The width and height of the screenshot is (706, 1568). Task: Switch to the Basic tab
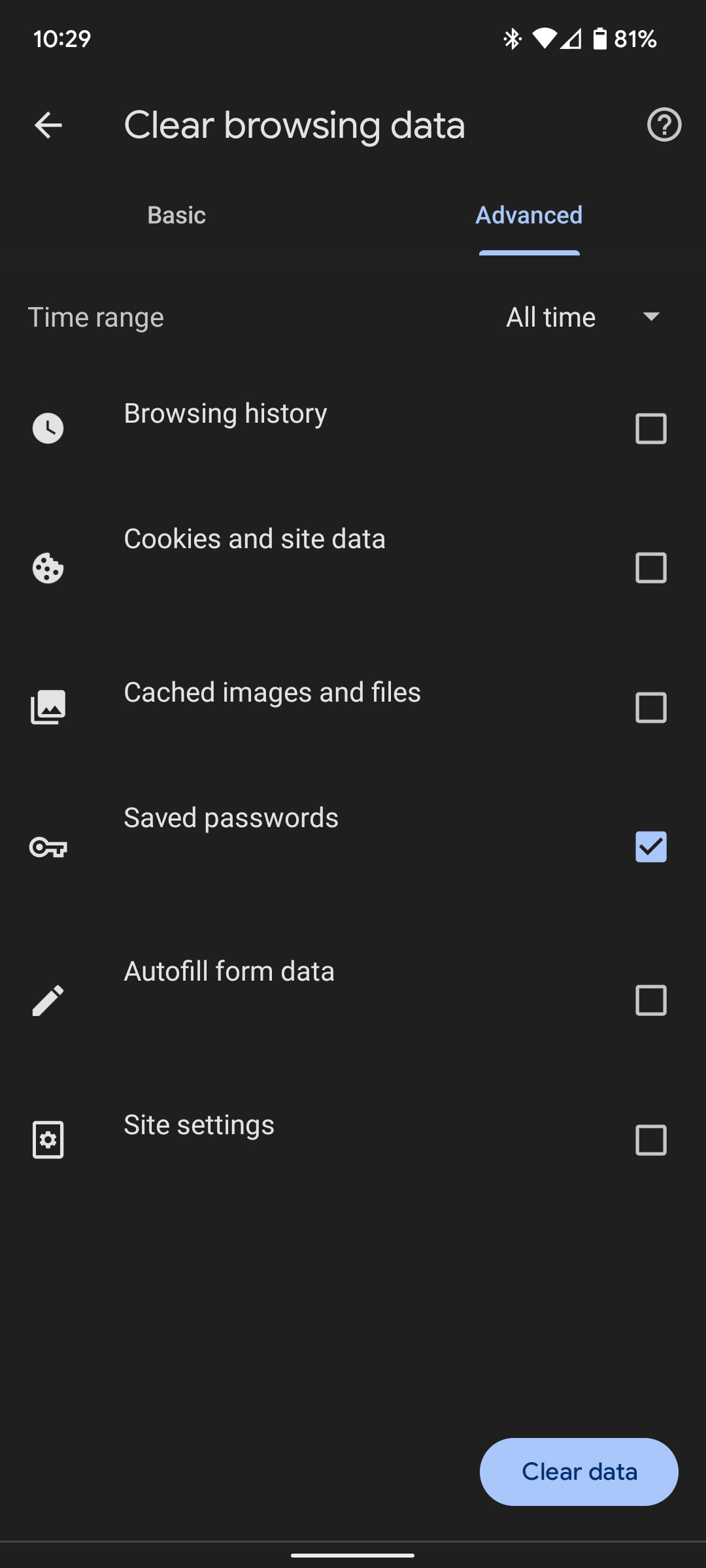coord(176,214)
